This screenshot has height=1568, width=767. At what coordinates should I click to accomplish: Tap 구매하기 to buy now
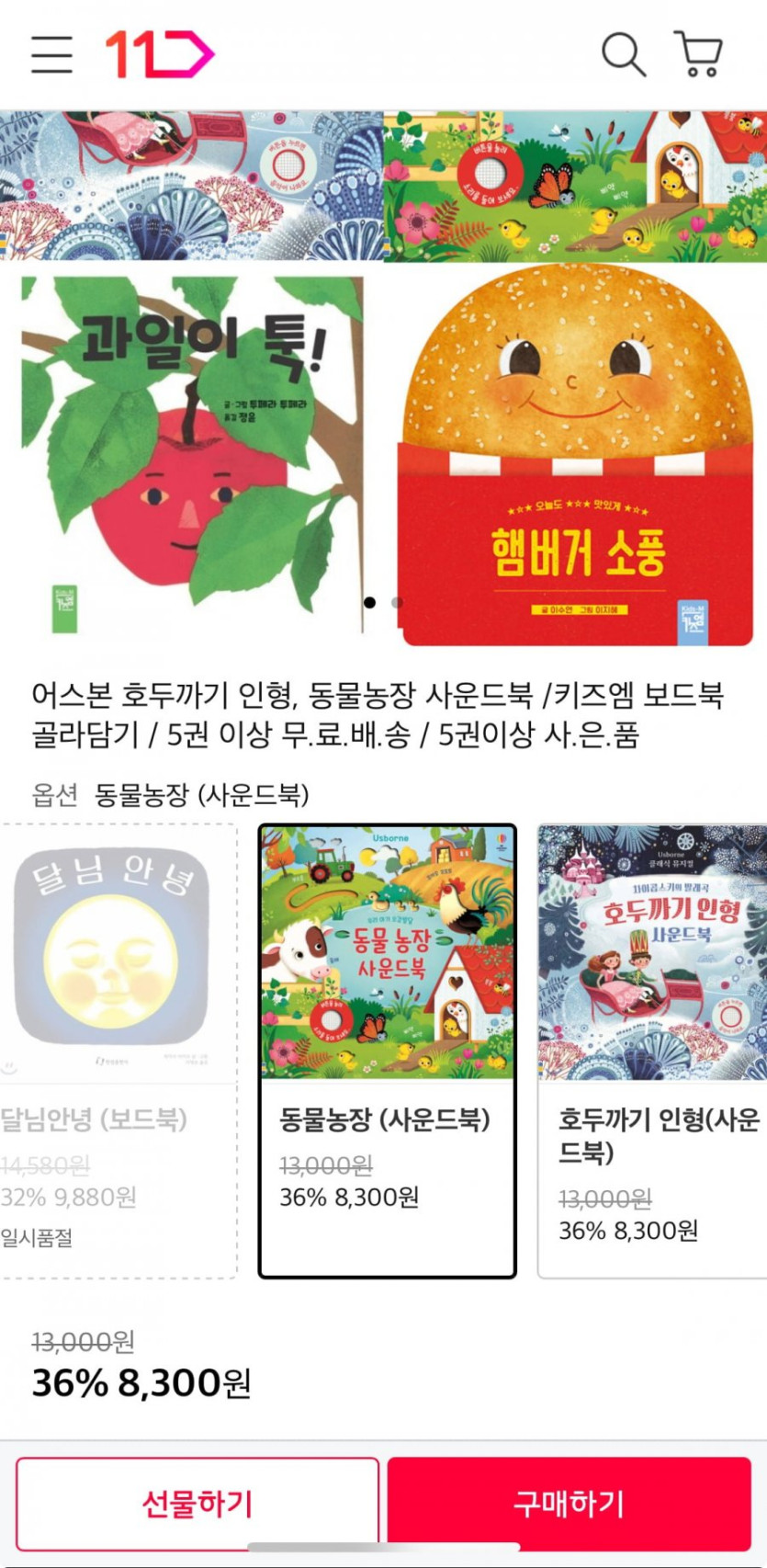pos(569,1504)
